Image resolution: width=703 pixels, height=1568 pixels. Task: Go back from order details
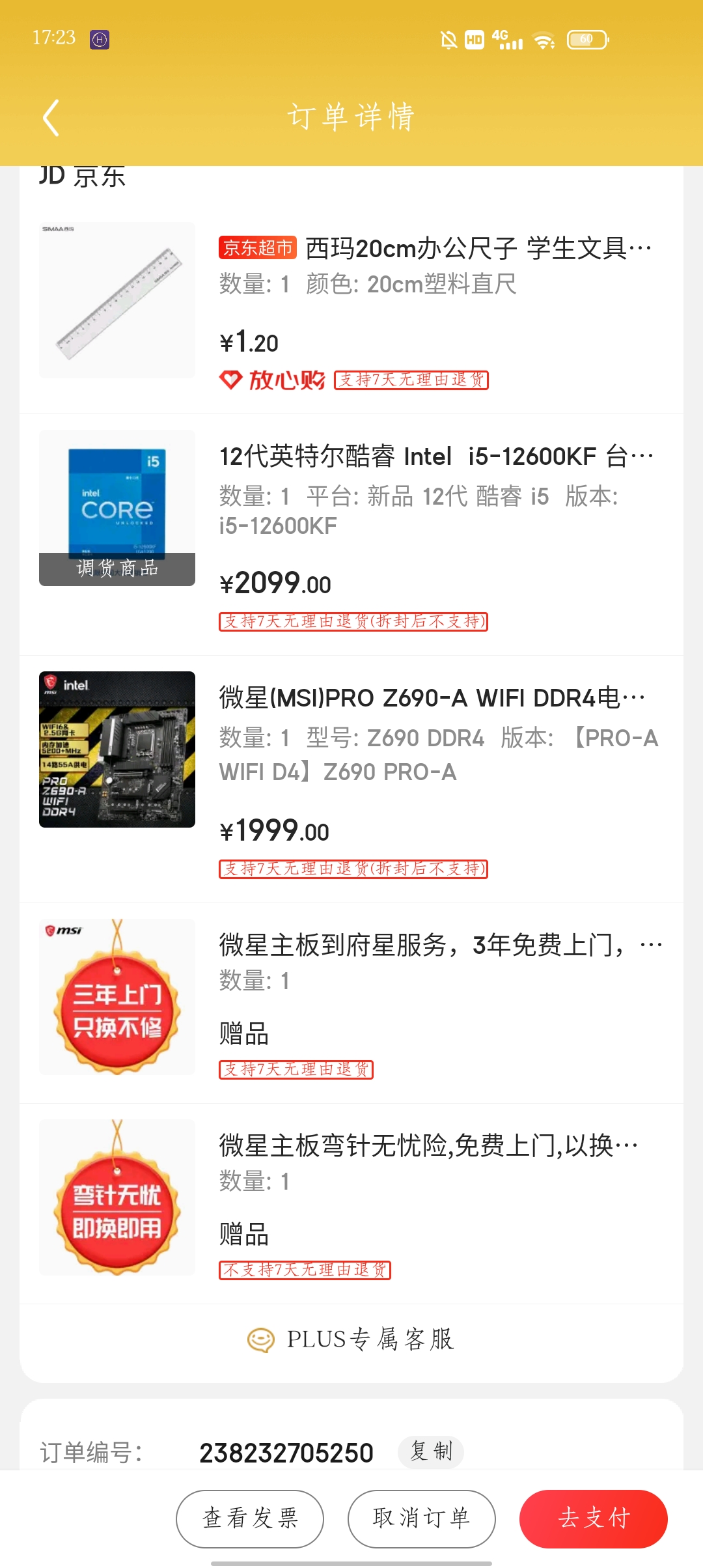coord(51,118)
